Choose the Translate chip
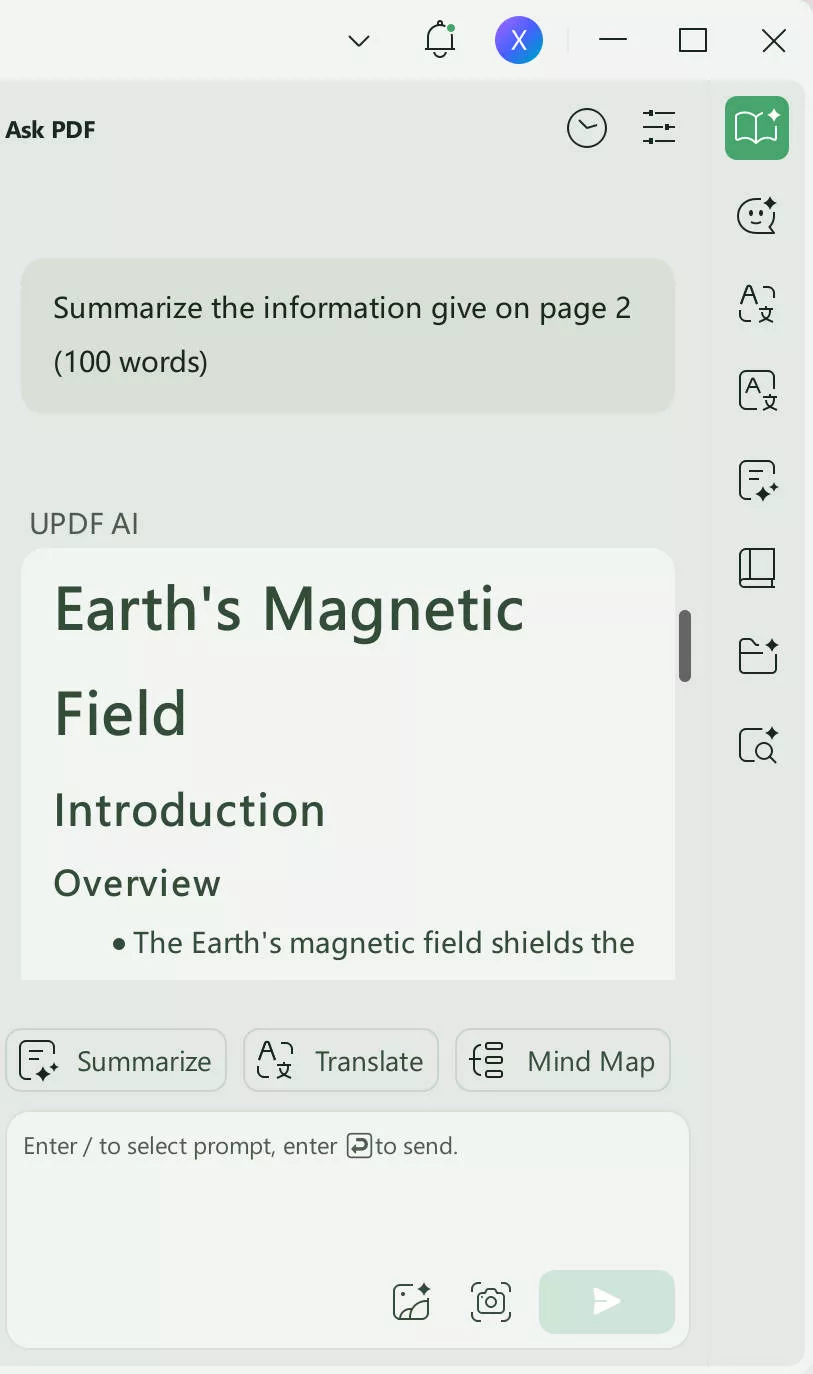This screenshot has height=1374, width=813. (x=341, y=1060)
